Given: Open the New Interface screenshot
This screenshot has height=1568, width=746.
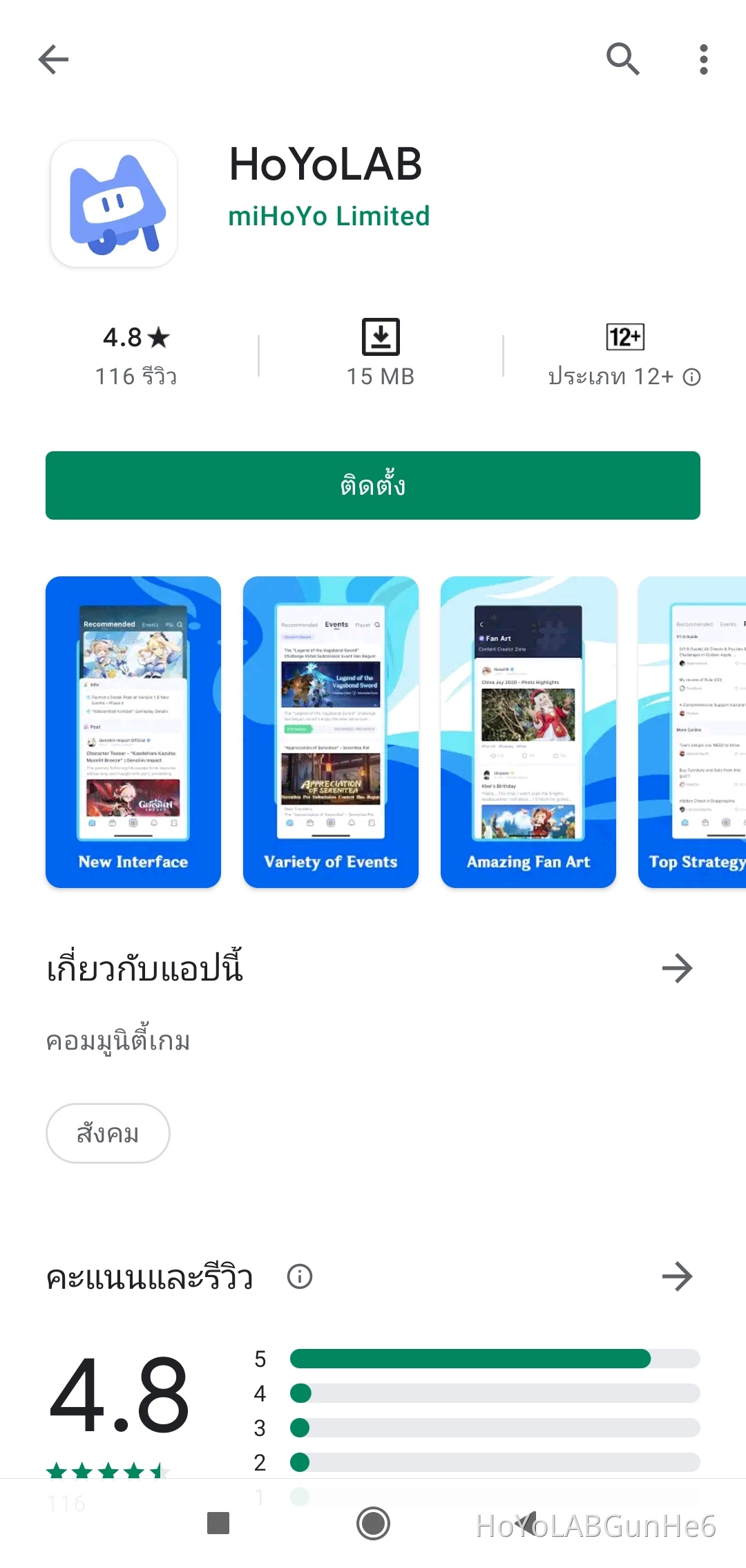Looking at the screenshot, I should coord(133,731).
